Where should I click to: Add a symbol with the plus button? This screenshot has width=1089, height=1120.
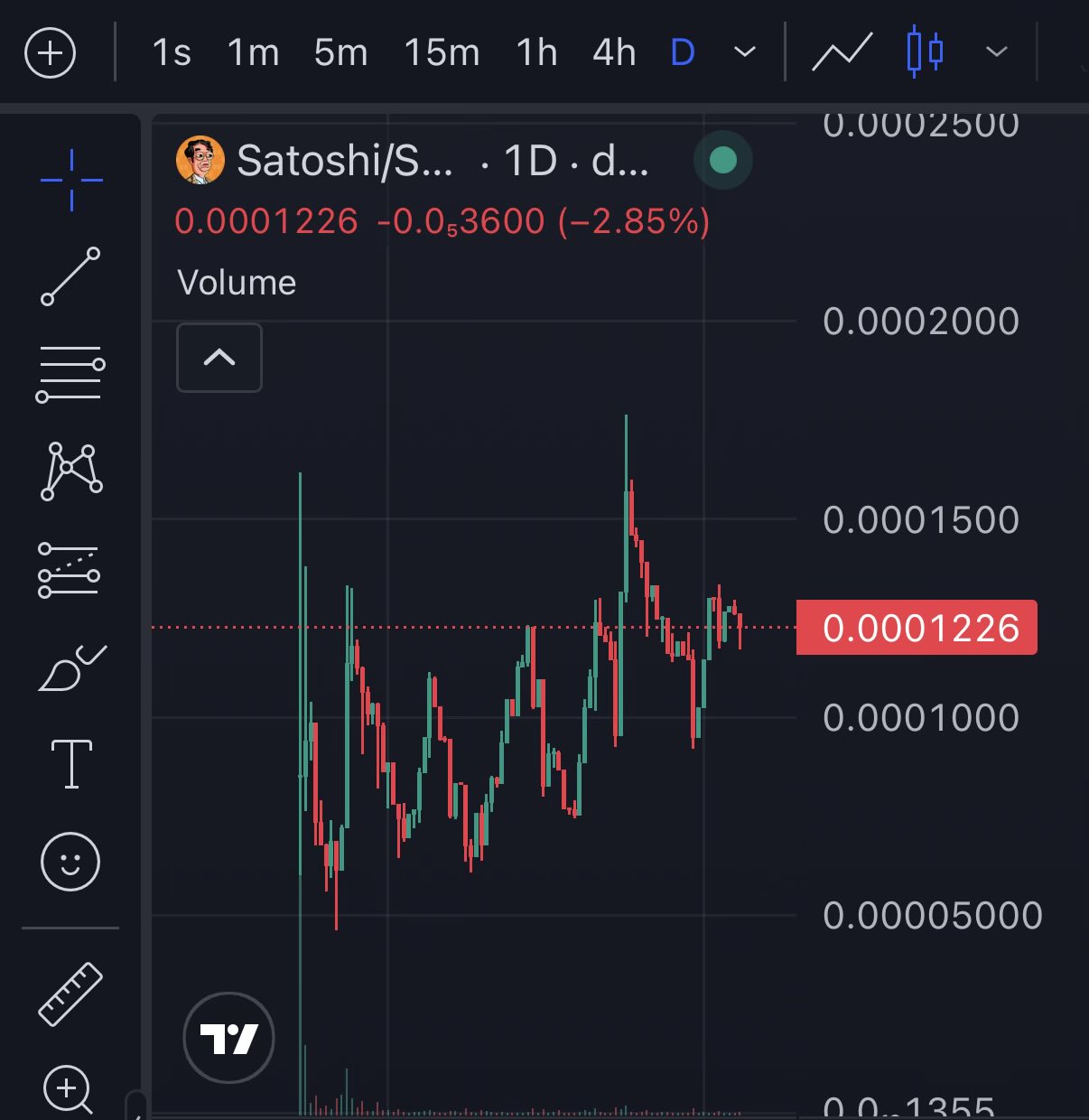click(50, 53)
